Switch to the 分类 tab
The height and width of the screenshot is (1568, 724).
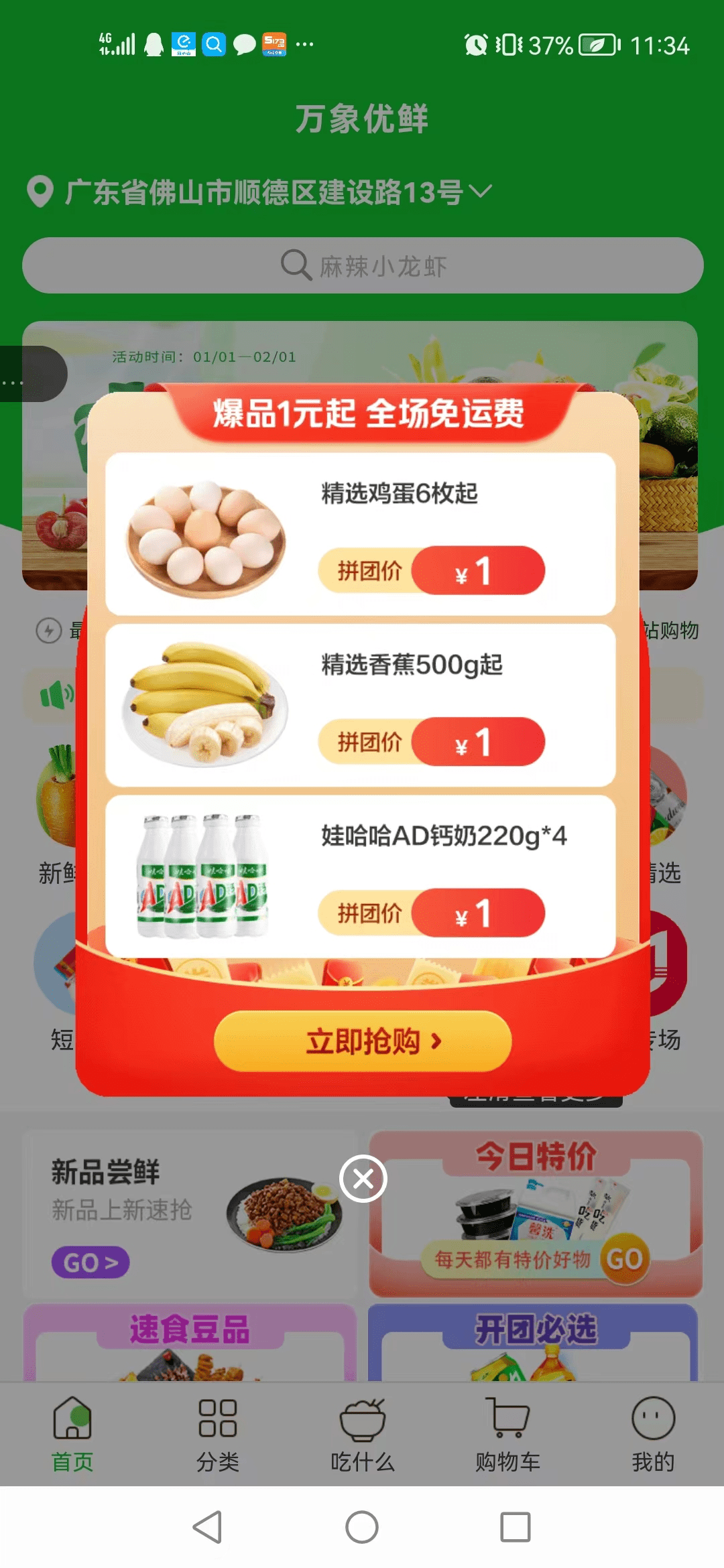[218, 1434]
